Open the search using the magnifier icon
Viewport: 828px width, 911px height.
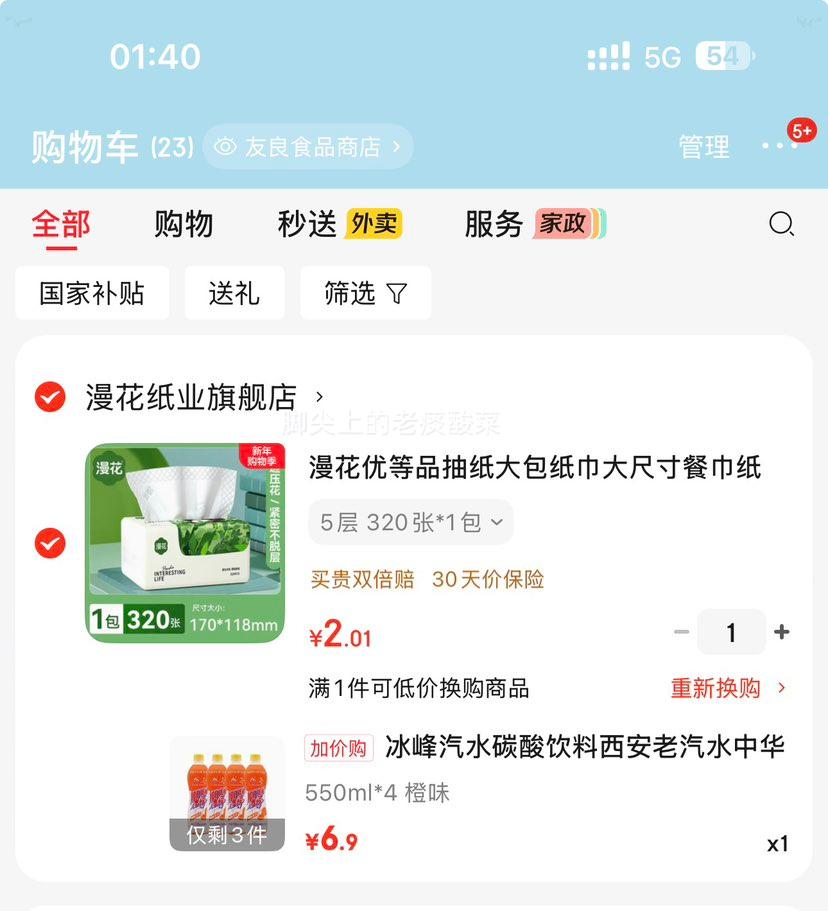[x=783, y=224]
